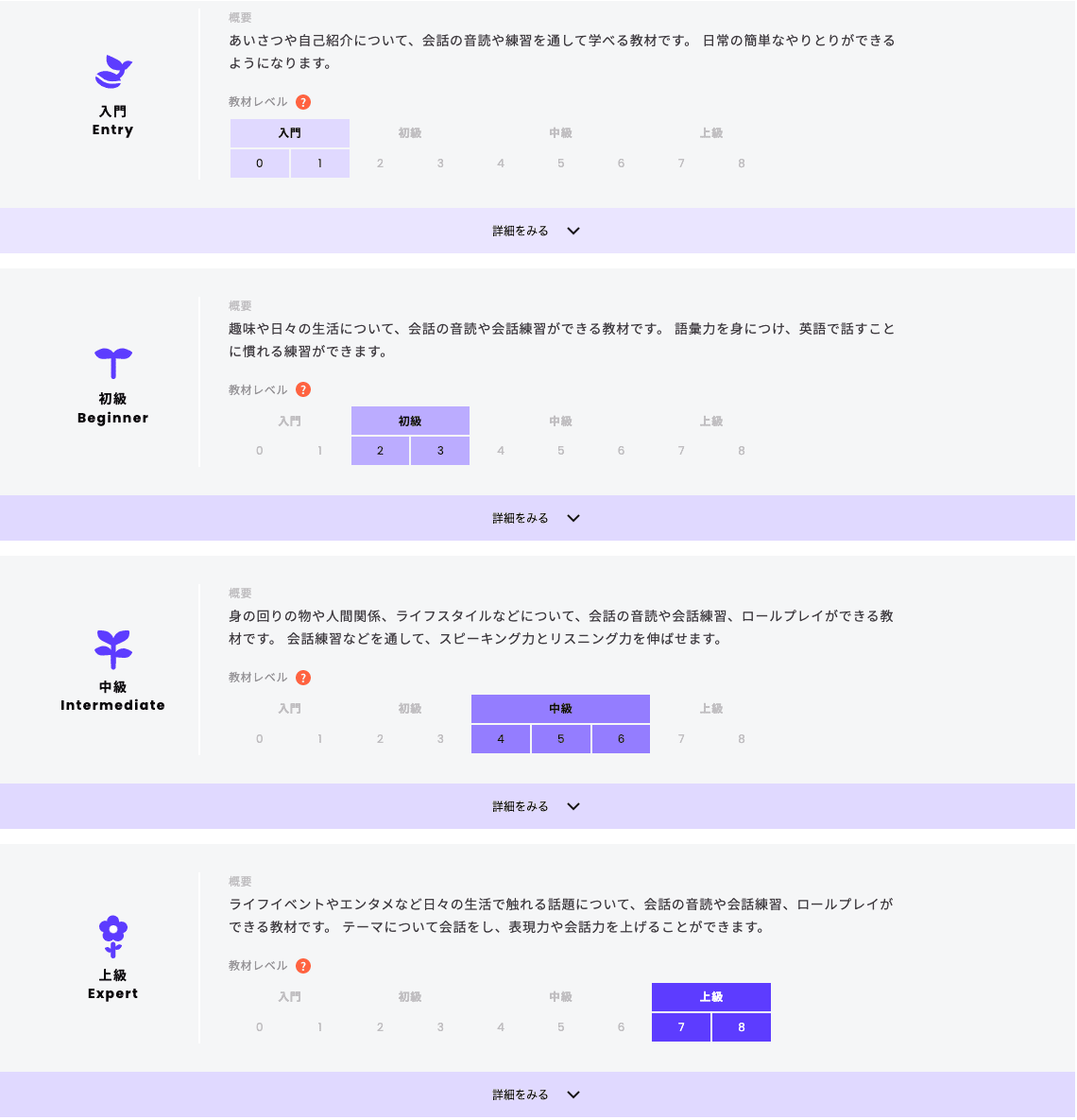Image resolution: width=1077 pixels, height=1120 pixels.
Task: Open 教材レベル help icon in Intermediate section
Action: coord(303,678)
